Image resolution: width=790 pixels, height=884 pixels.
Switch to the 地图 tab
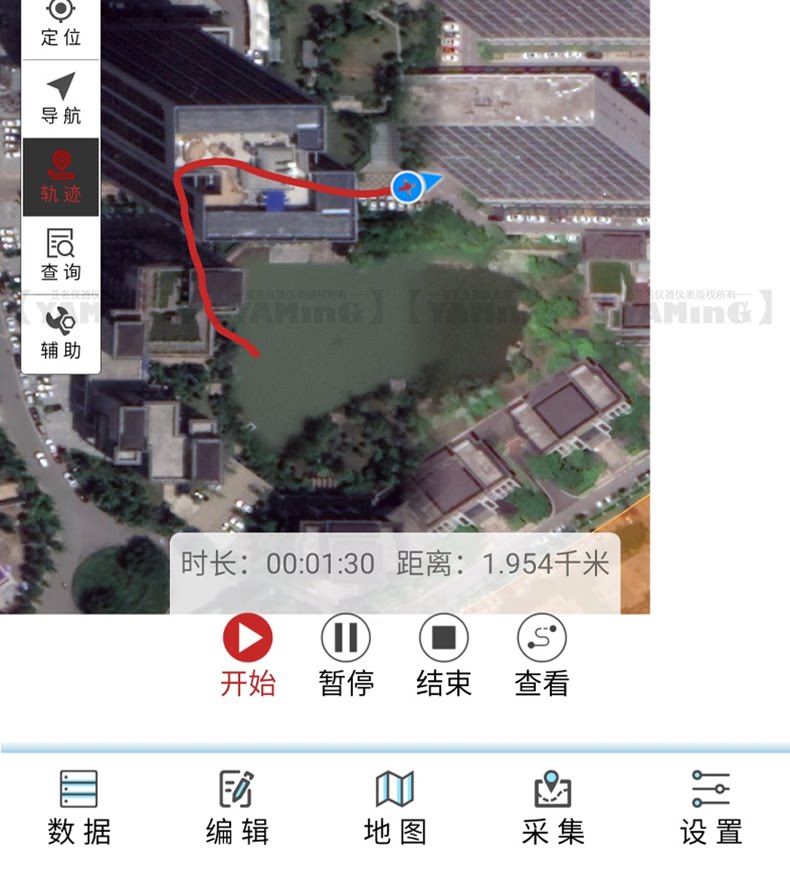[x=395, y=808]
